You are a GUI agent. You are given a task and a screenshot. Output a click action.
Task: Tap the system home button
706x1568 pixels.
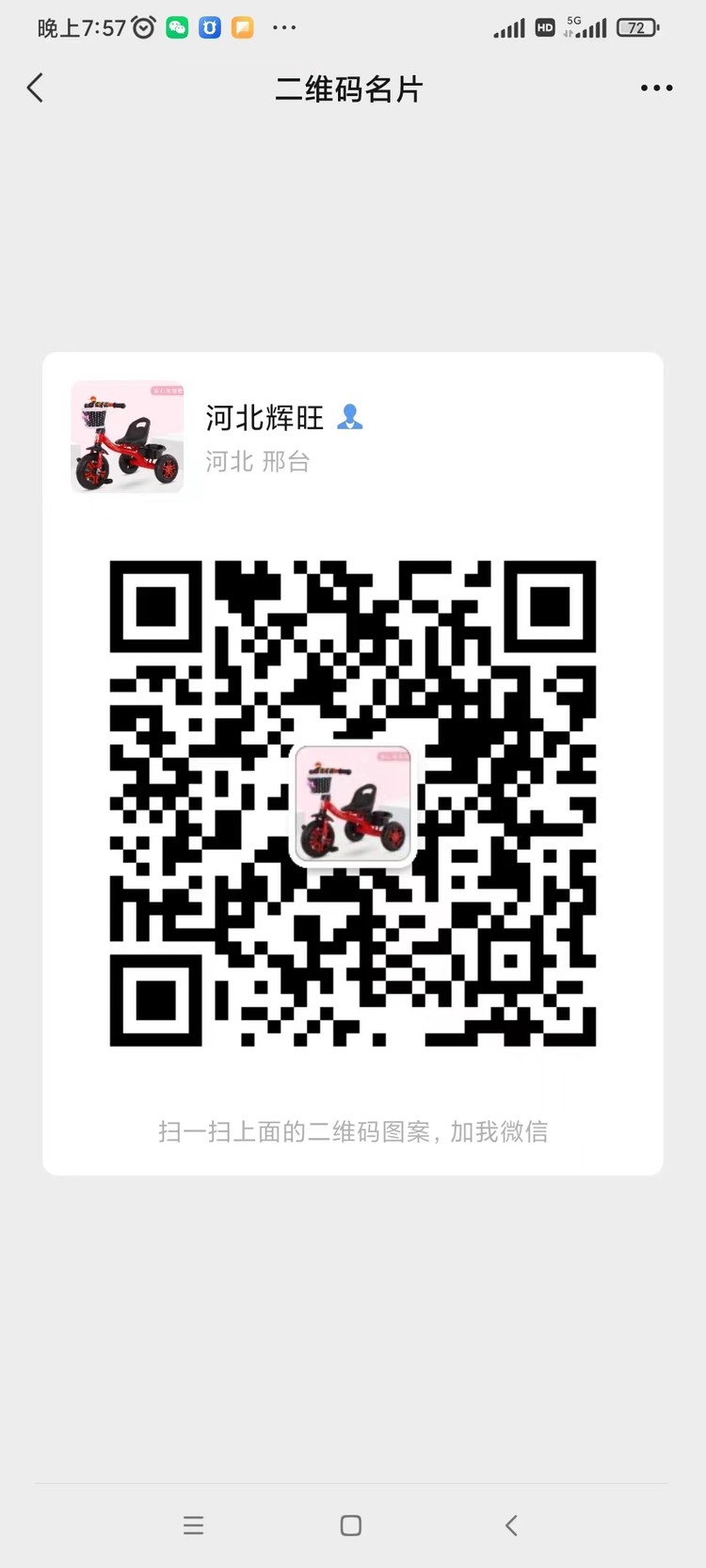coord(351,1526)
